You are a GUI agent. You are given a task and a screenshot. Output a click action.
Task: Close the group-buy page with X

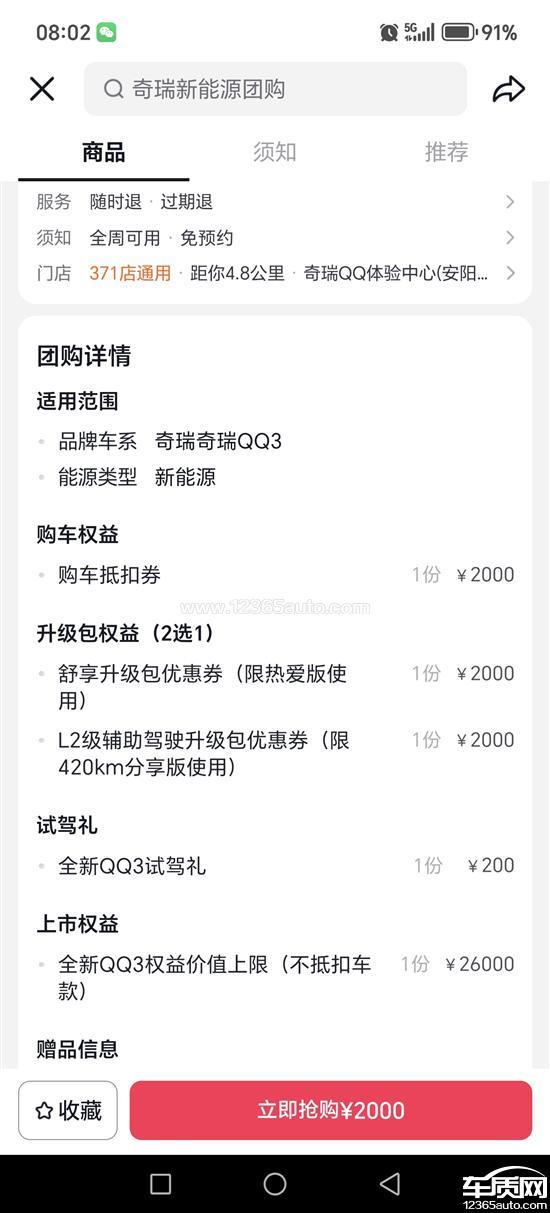(42, 89)
